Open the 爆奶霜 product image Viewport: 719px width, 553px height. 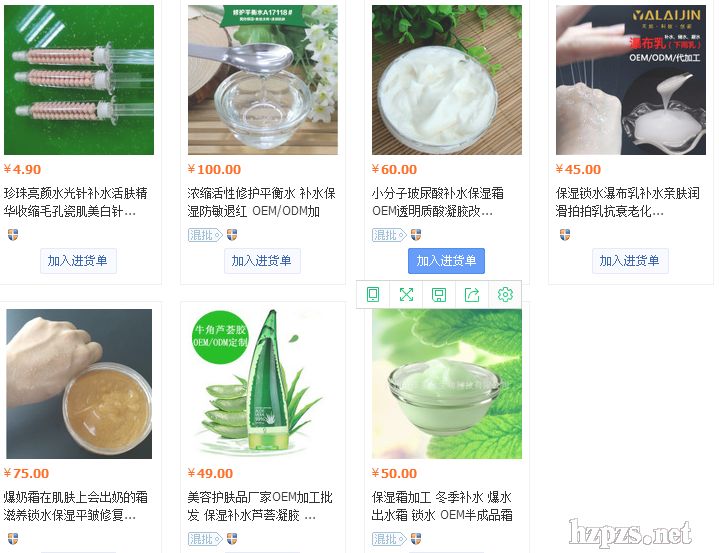[79, 384]
